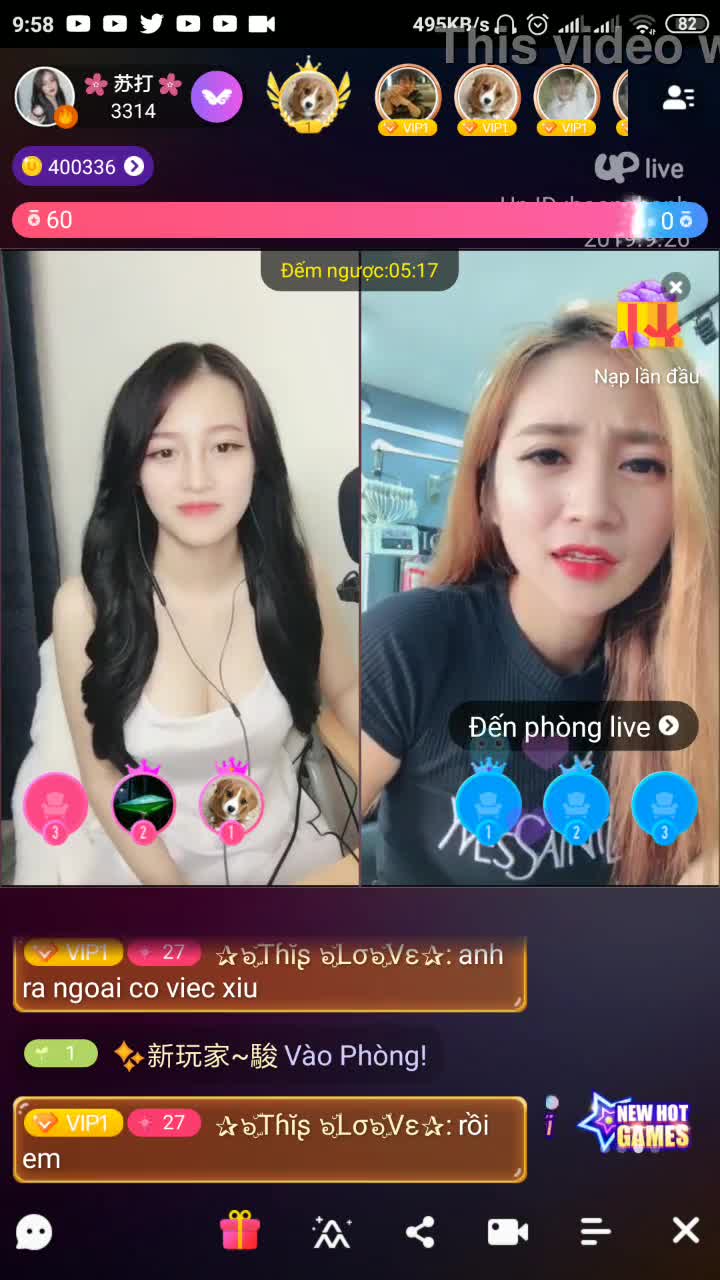The height and width of the screenshot is (1280, 720).
Task: Open the 400336 coin ranking
Action: point(83,166)
